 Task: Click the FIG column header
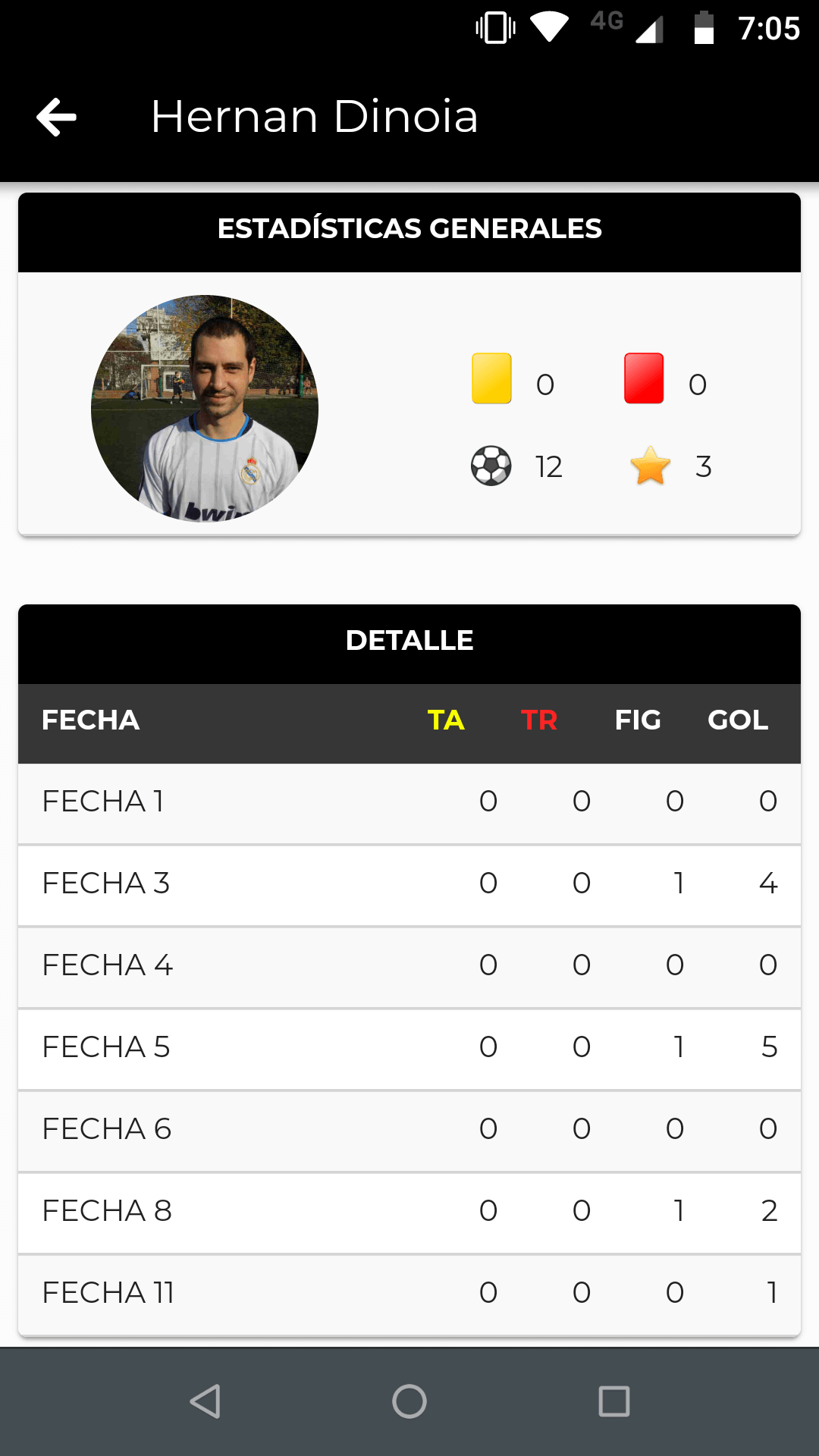[637, 720]
